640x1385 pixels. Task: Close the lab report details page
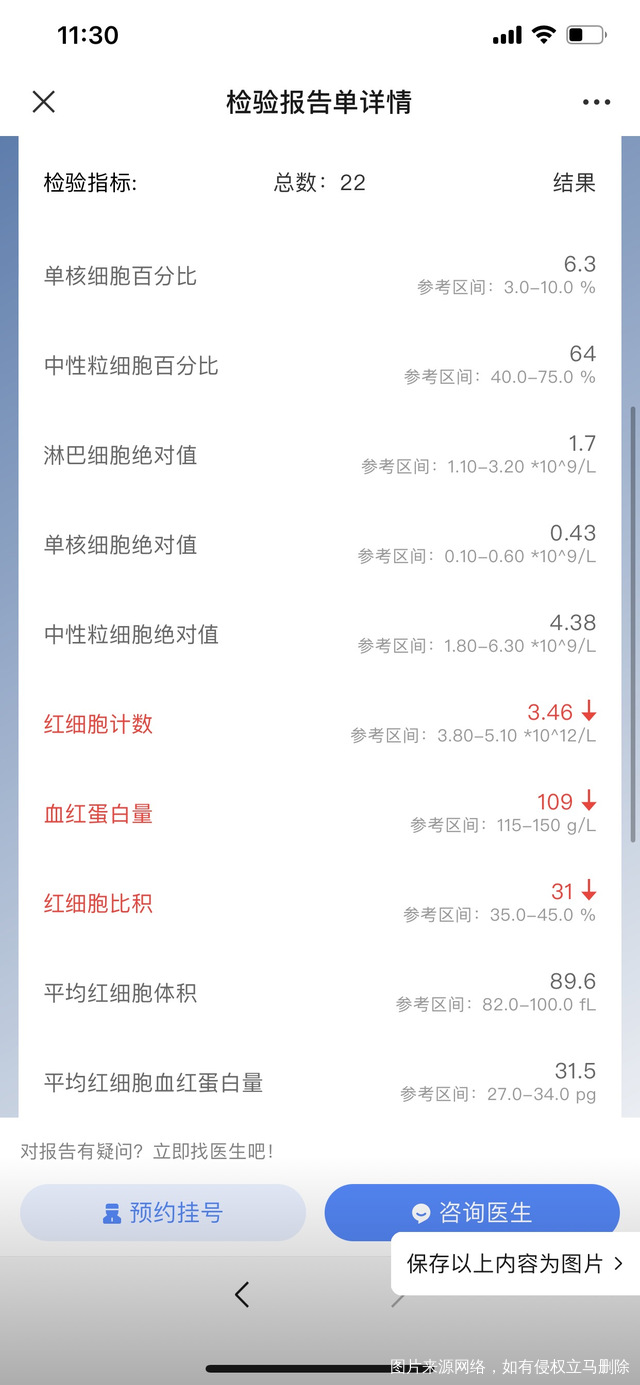43,102
